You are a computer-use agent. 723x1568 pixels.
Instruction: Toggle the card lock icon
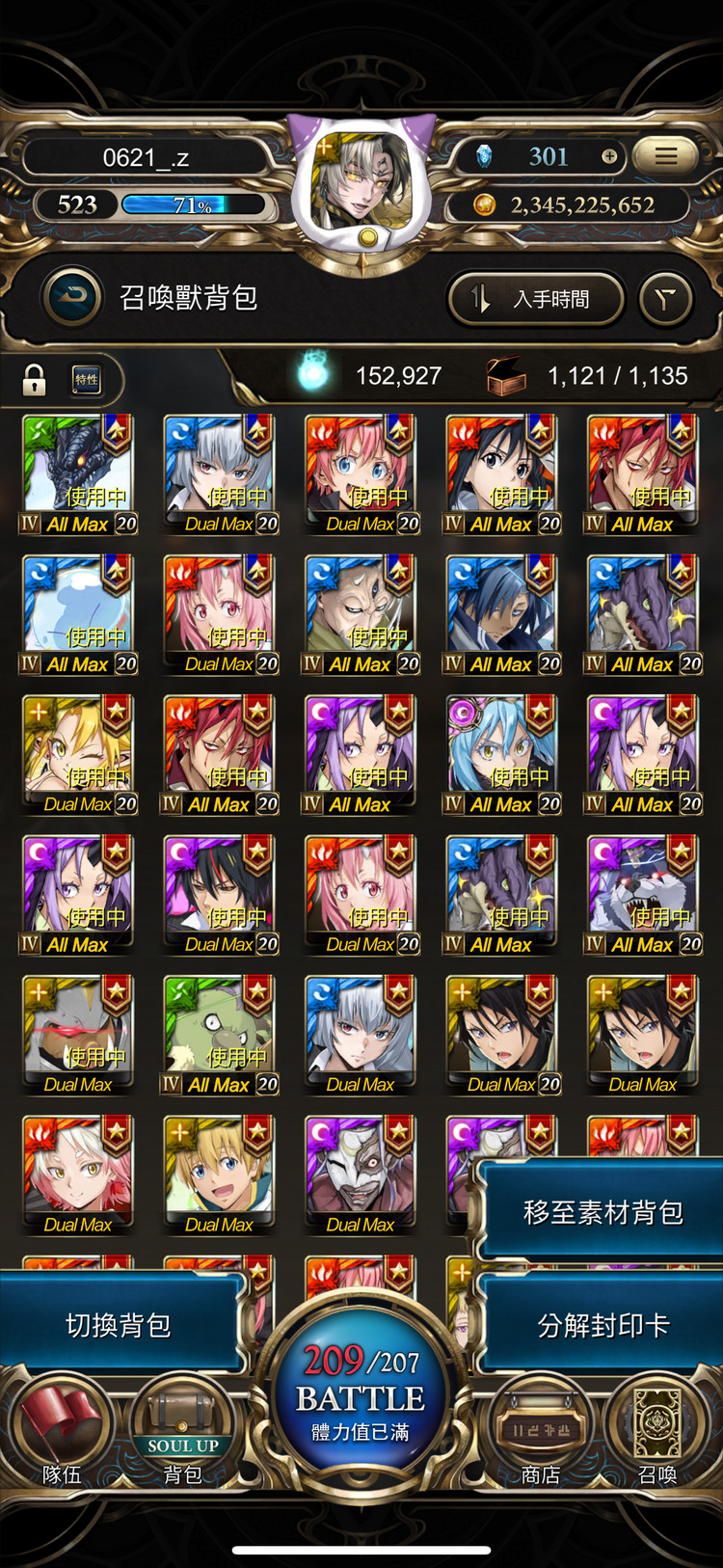[x=35, y=380]
